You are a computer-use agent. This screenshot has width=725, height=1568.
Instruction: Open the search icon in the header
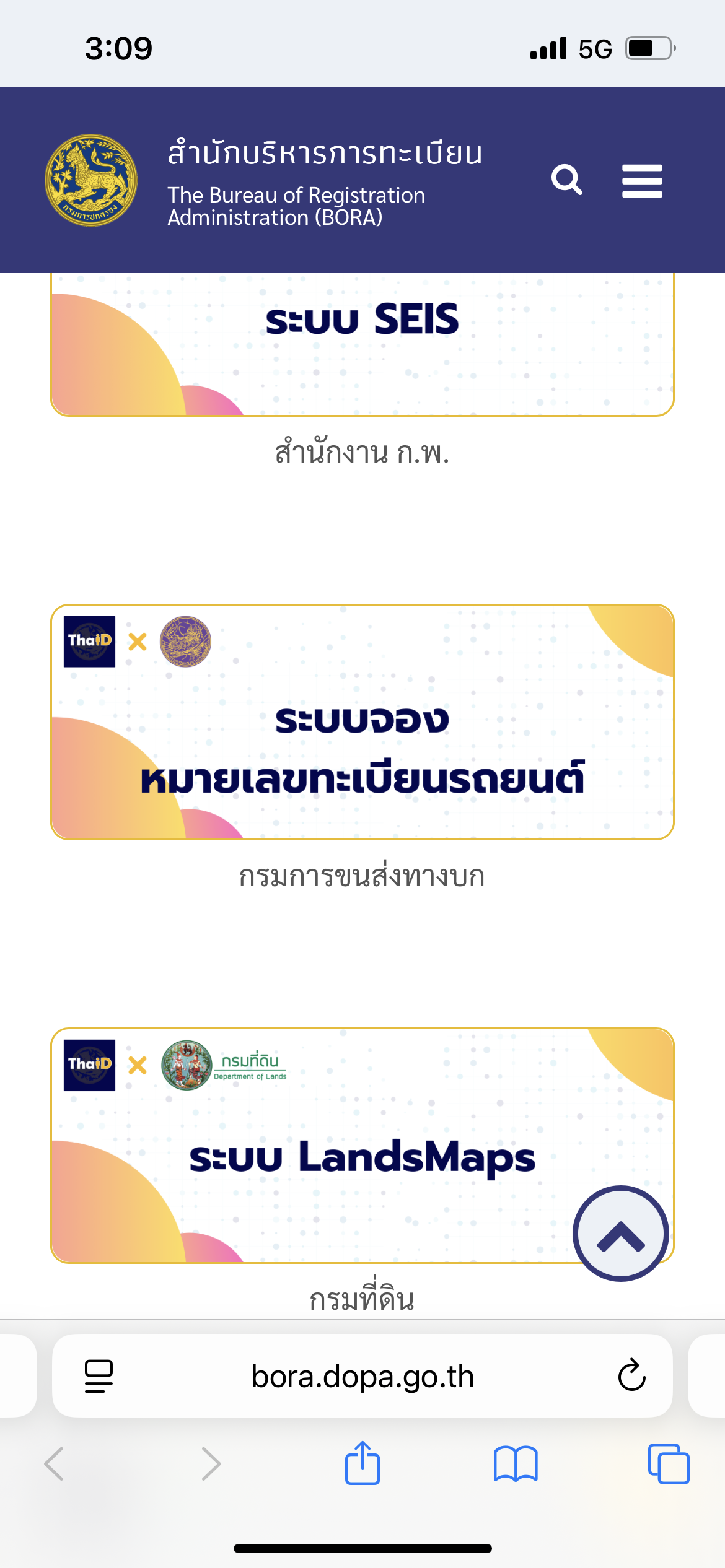pos(566,180)
